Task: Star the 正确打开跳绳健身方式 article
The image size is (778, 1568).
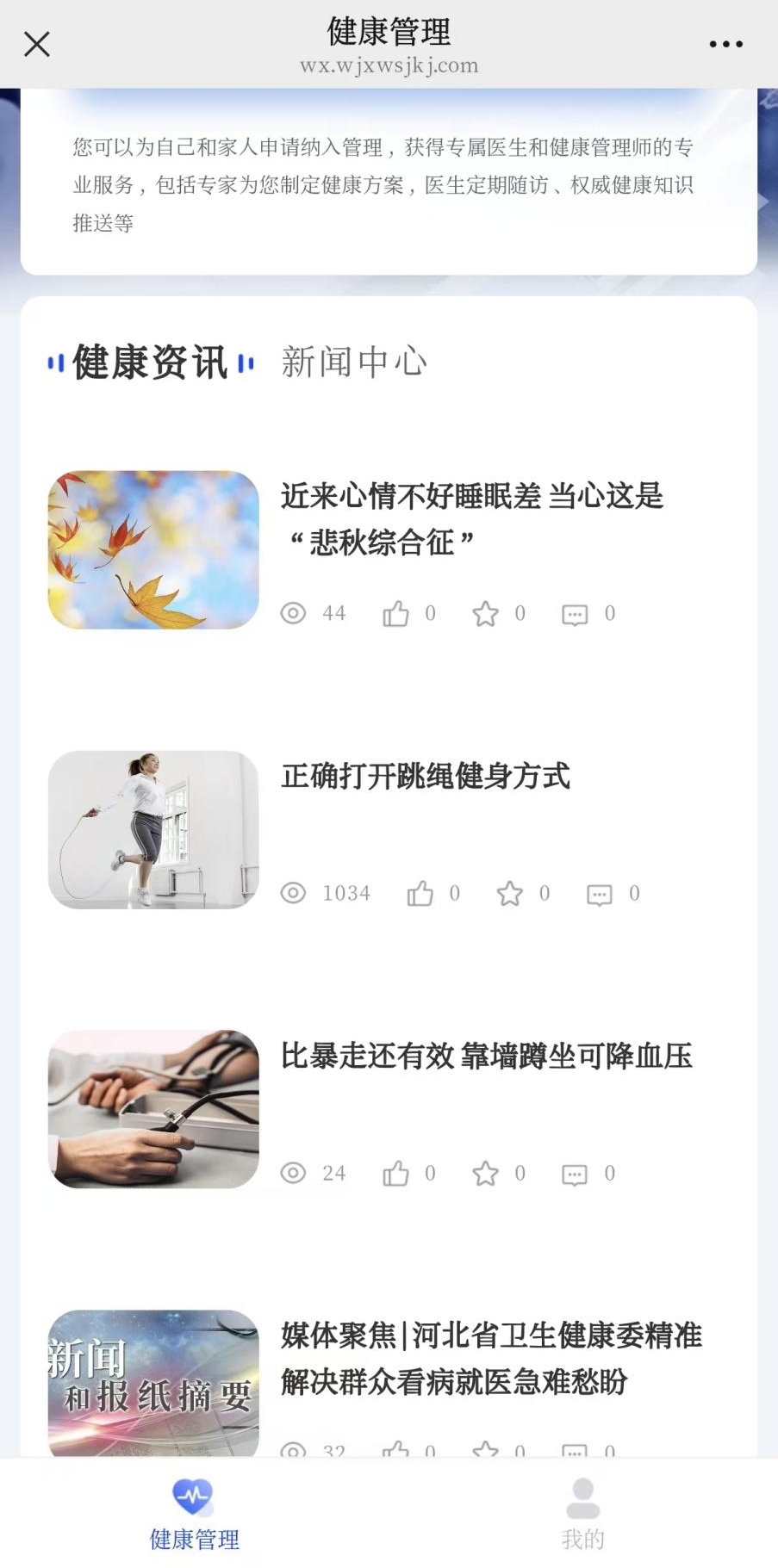Action: click(511, 894)
